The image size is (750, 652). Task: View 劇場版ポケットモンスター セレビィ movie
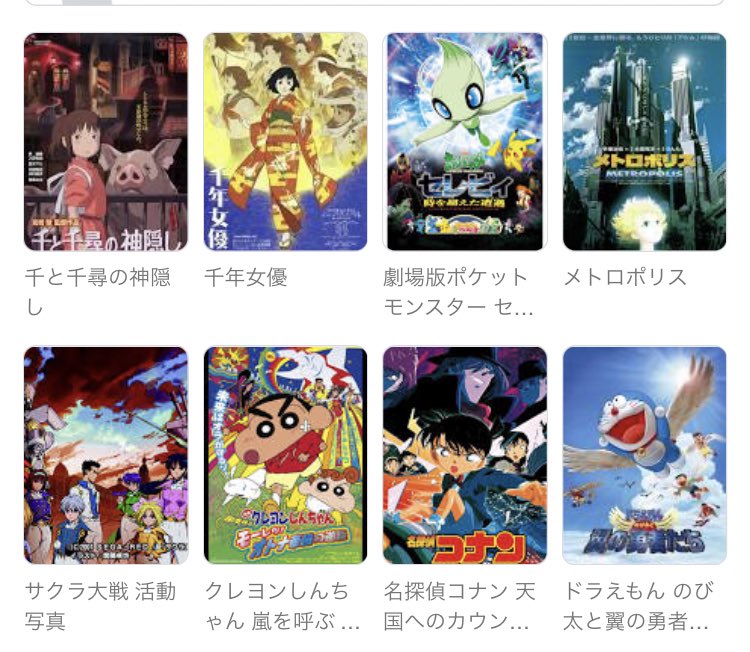tap(465, 142)
